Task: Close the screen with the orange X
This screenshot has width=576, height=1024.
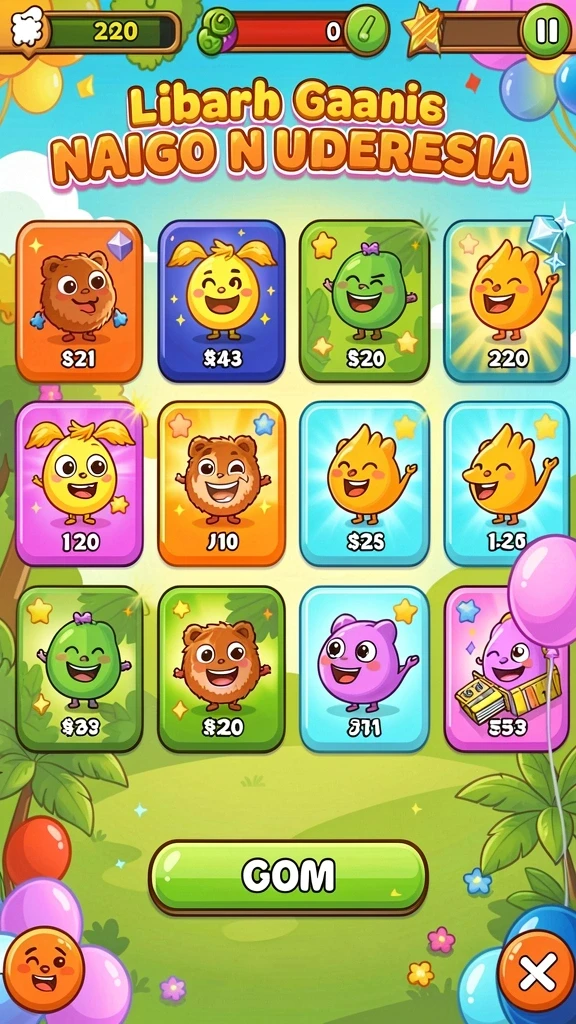Action: 537,972
